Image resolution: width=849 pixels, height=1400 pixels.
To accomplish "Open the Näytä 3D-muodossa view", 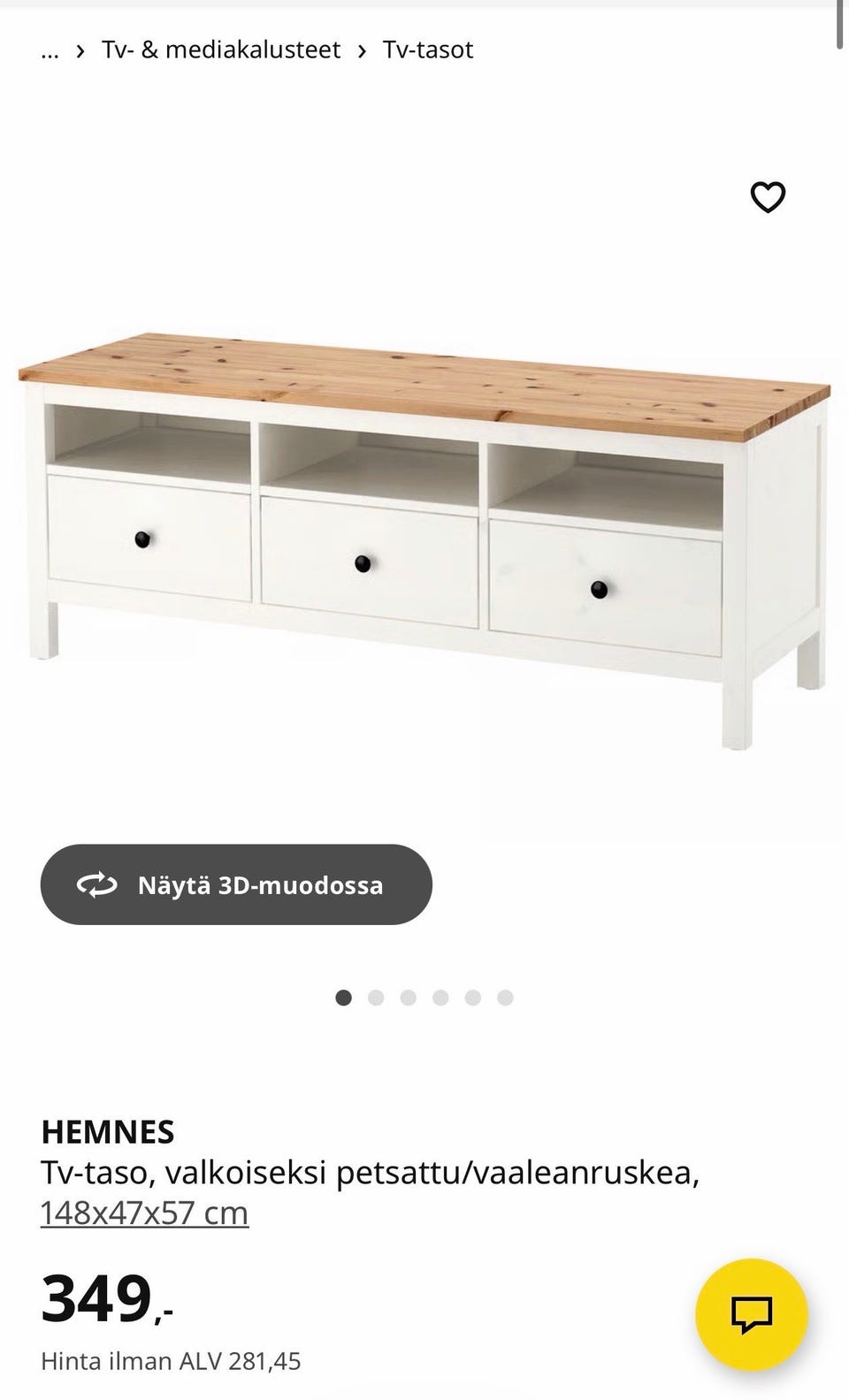I will pos(236,884).
